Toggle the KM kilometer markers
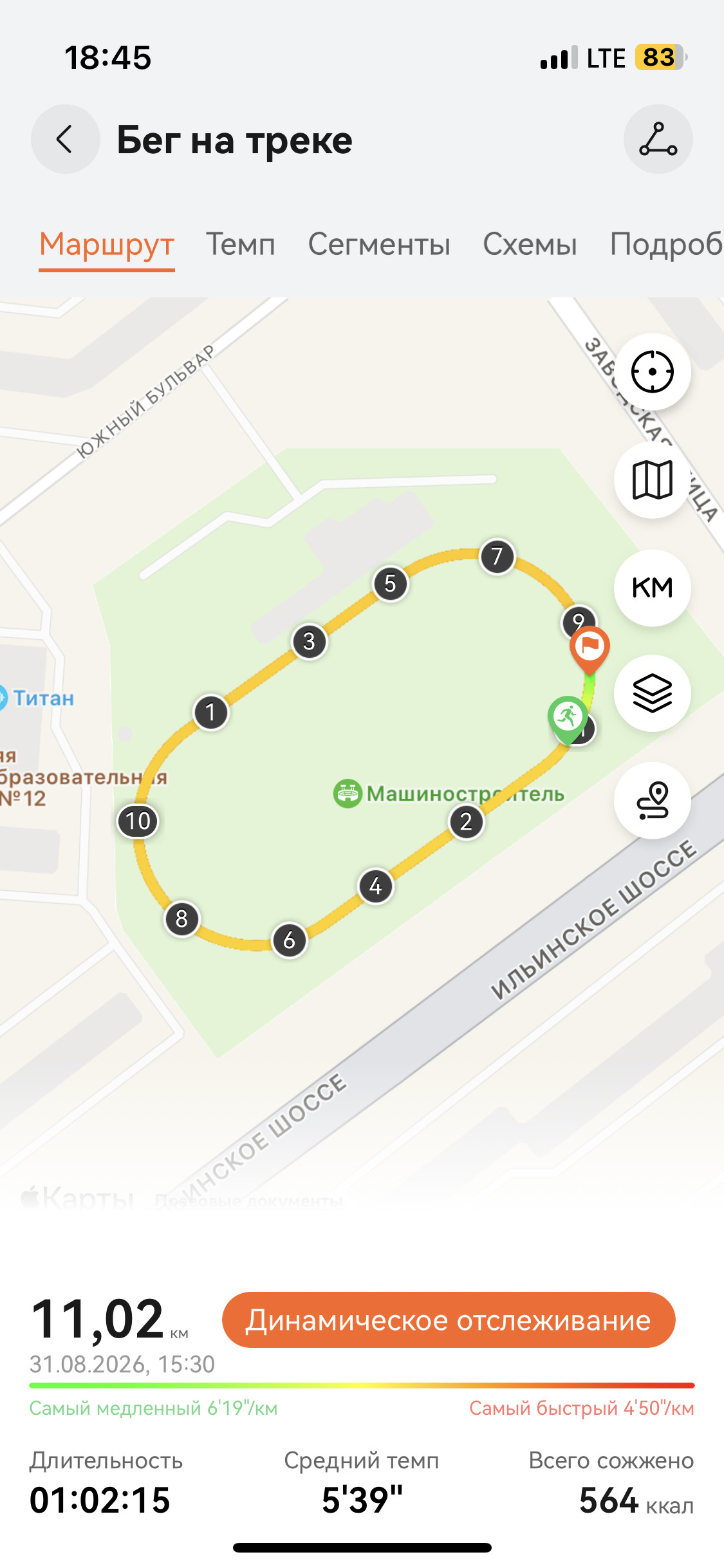This screenshot has width=724, height=1568. coord(652,588)
